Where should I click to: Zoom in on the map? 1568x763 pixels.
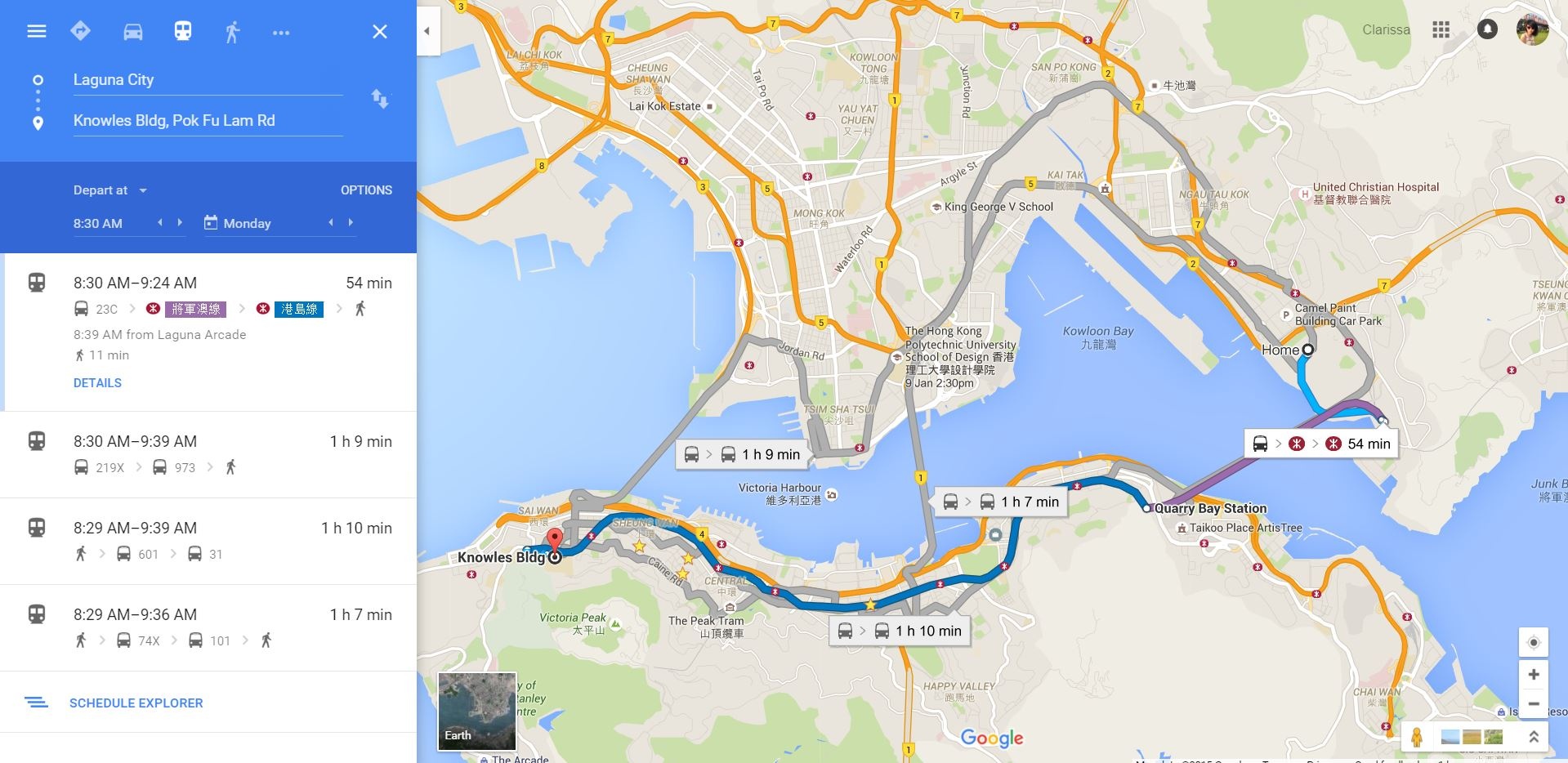coord(1533,675)
